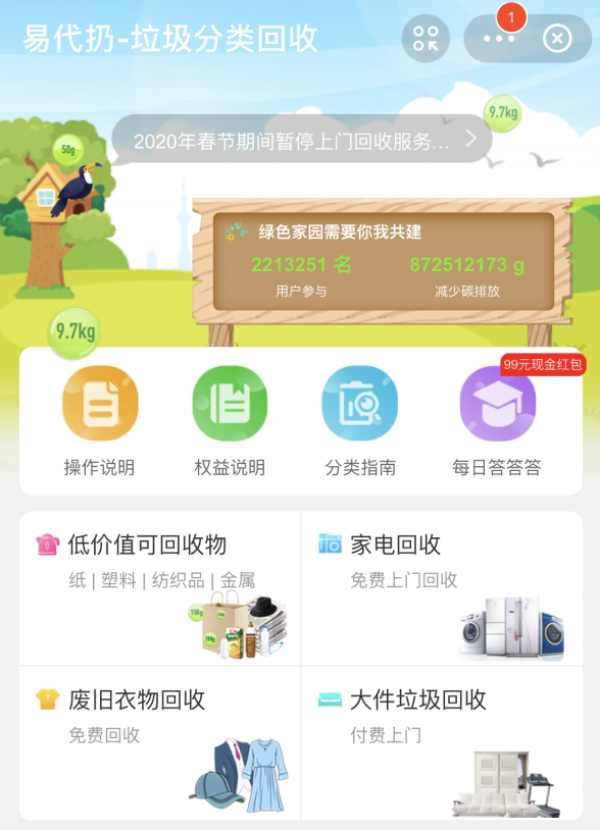This screenshot has height=830, width=600.
Task: Collect the 50g bubble above the treehouse
Action: 68,150
